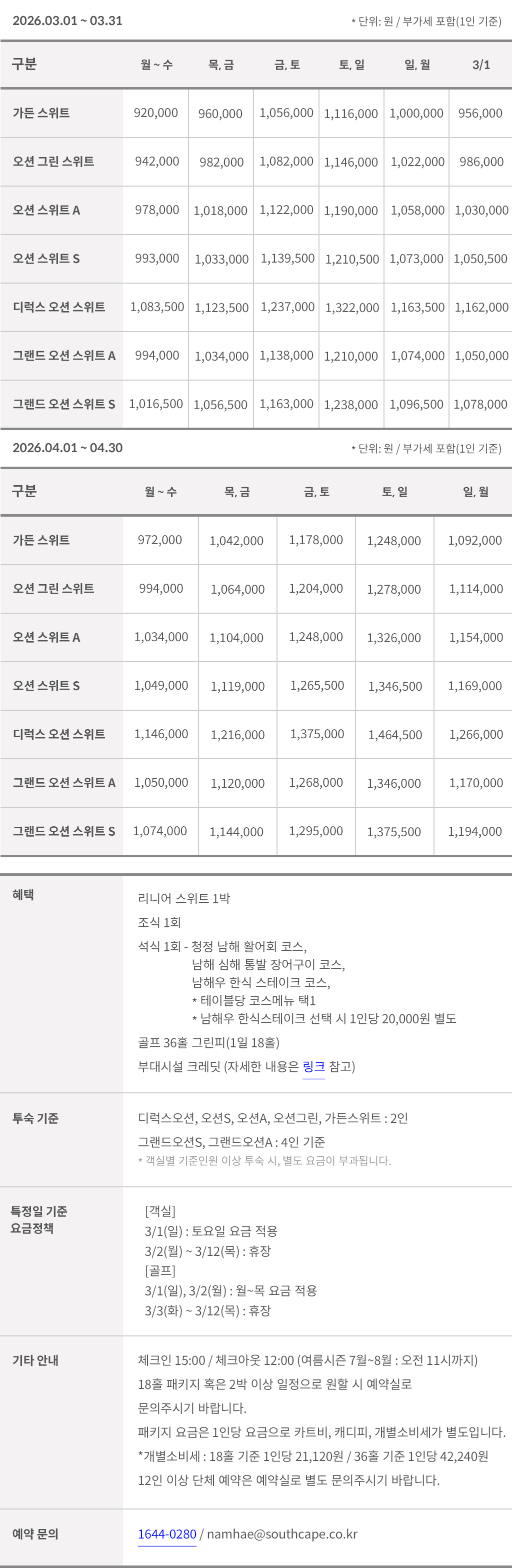
Task: Call the reservation number 1644-0280
Action: [x=167, y=1533]
